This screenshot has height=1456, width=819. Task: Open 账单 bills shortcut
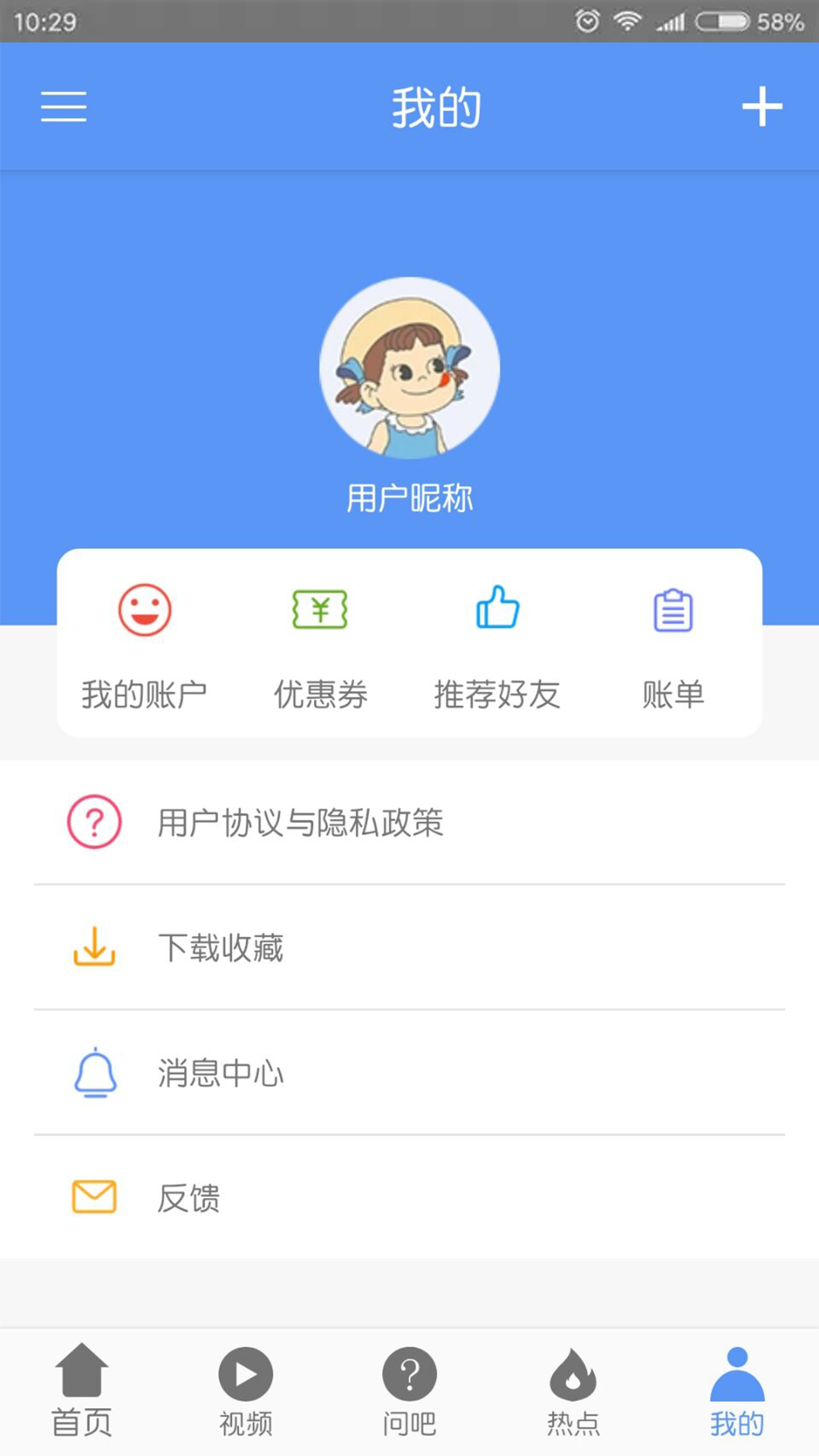[x=673, y=645]
